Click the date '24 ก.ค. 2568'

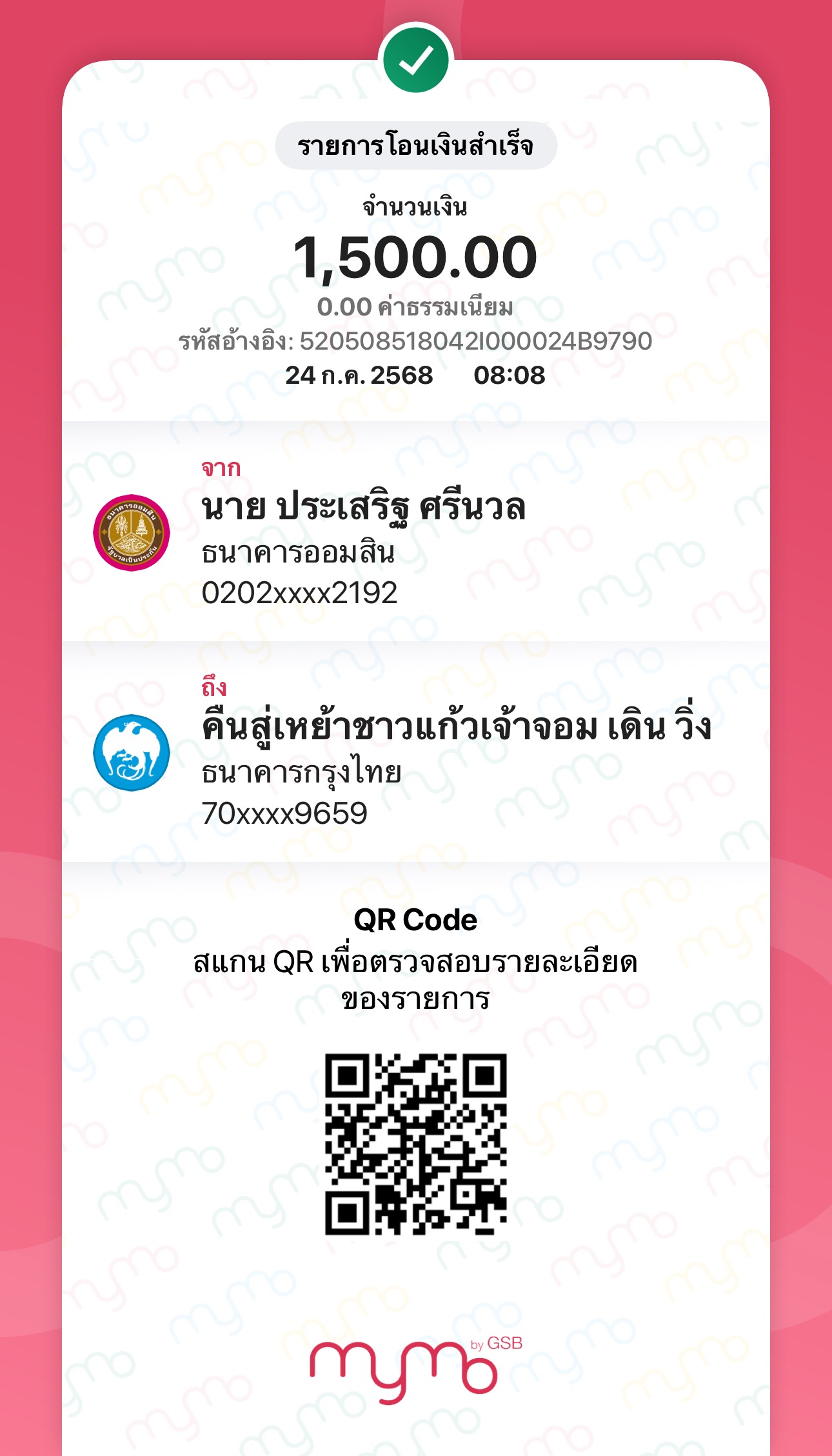pyautogui.click(x=360, y=374)
